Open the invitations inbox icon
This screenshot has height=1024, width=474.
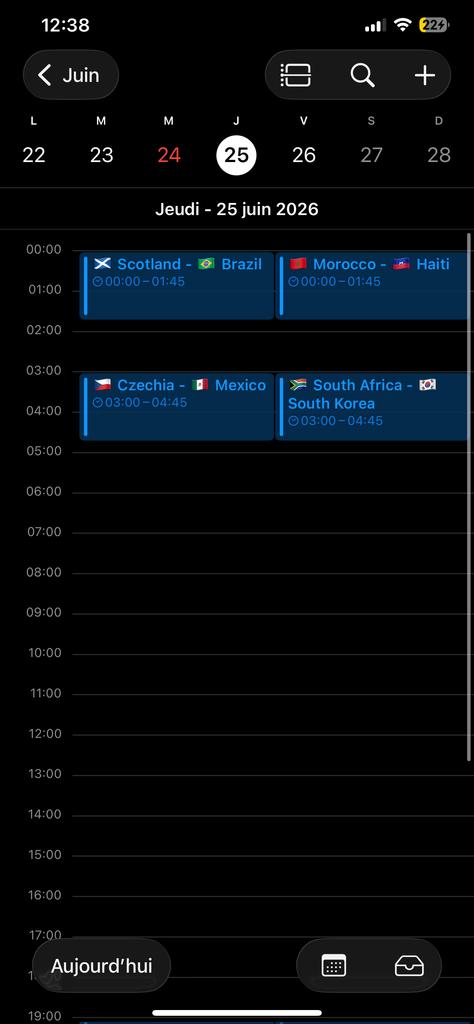pos(409,966)
